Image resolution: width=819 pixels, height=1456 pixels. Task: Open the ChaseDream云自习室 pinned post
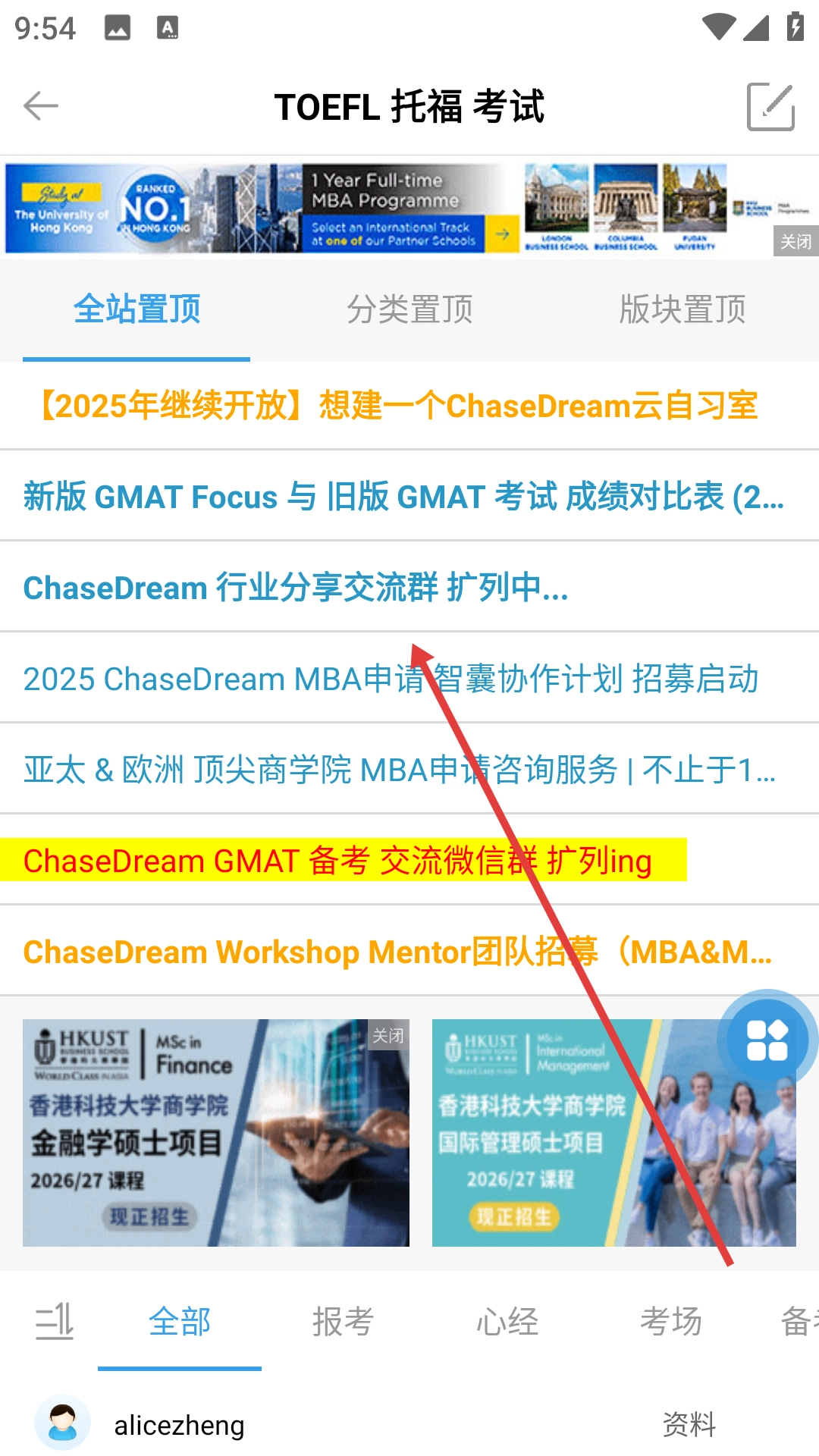[398, 406]
